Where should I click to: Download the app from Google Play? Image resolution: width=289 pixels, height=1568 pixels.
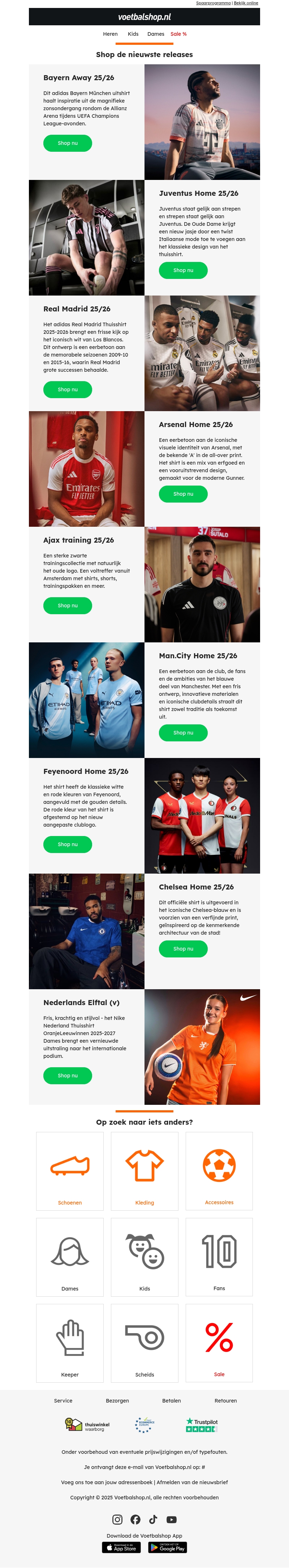tap(167, 1547)
